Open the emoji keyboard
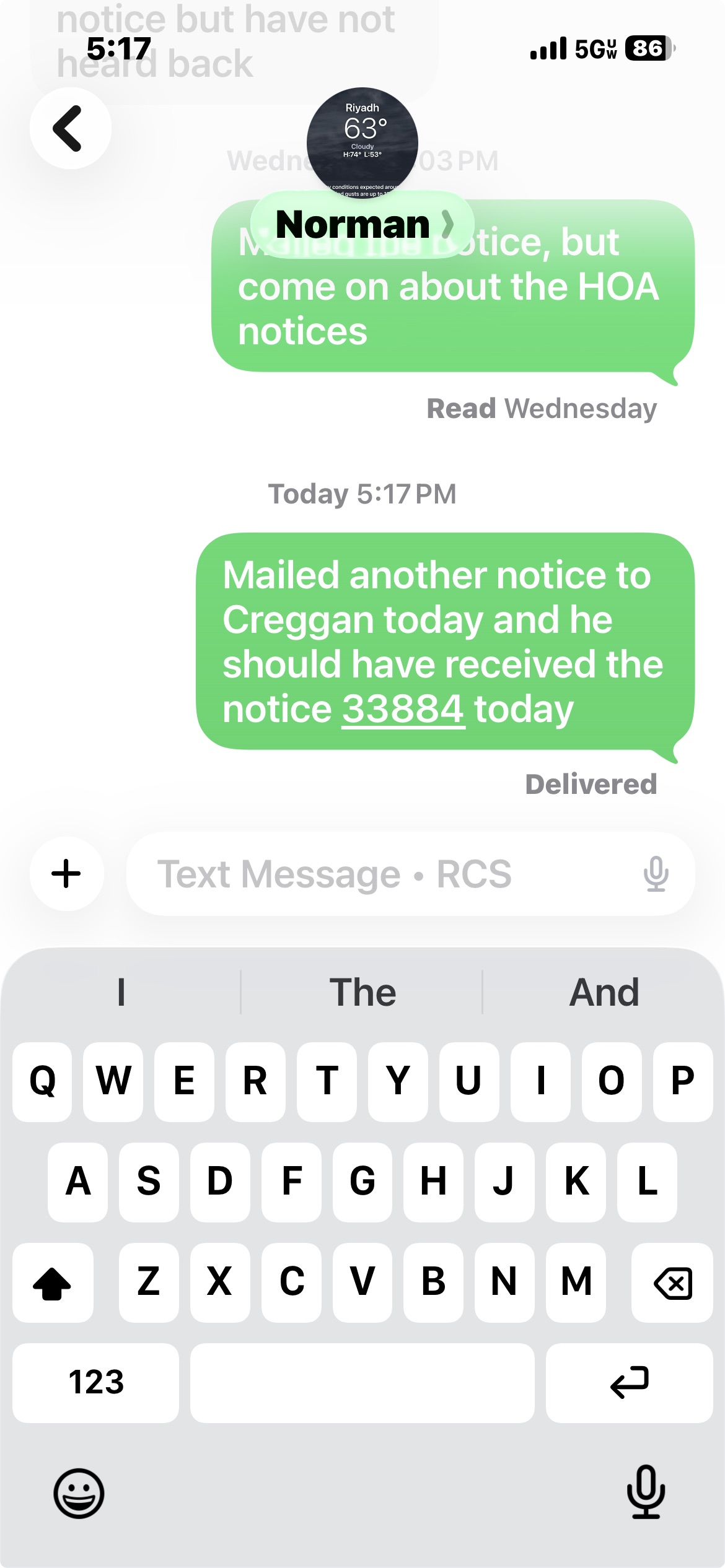725x1568 pixels. pyautogui.click(x=79, y=1493)
